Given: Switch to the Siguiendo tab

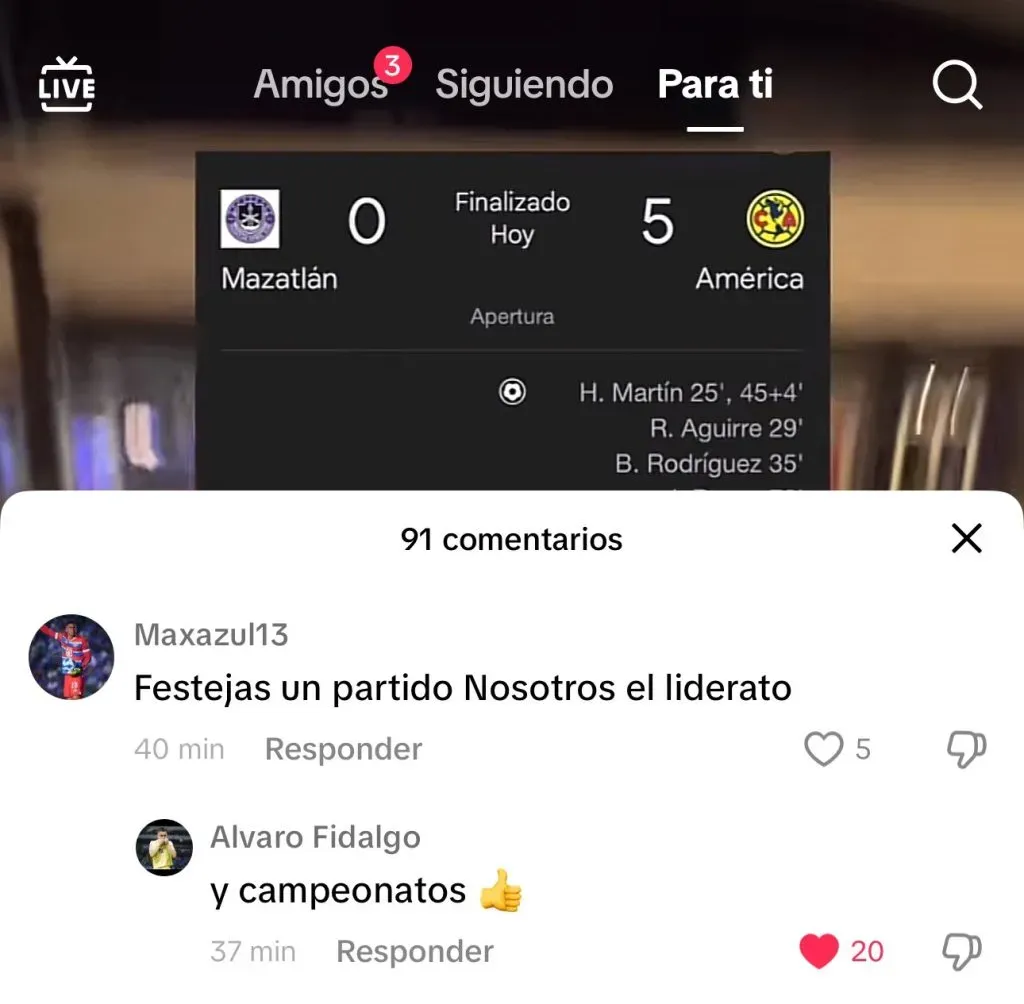Looking at the screenshot, I should [x=524, y=85].
